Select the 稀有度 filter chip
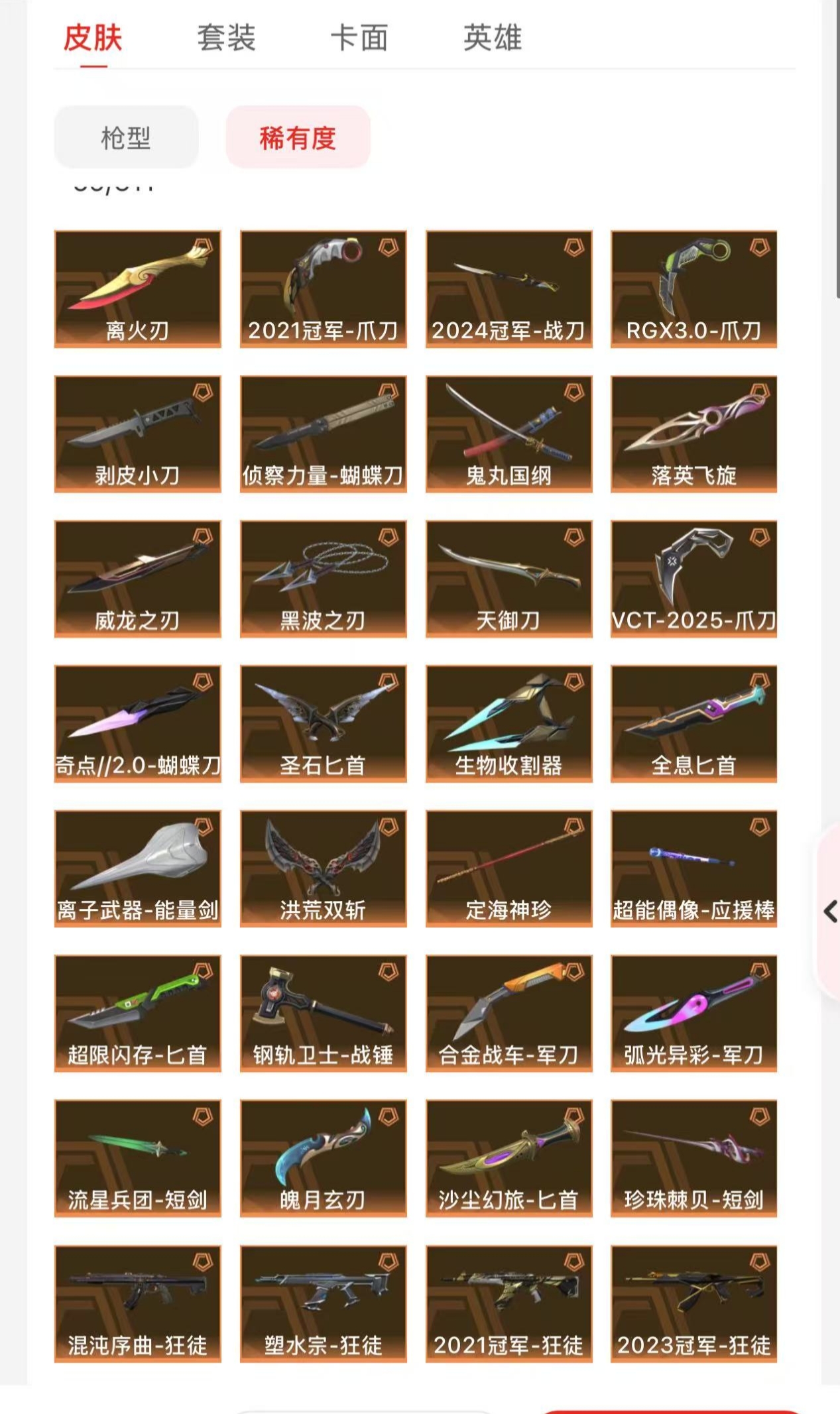 coord(298,137)
